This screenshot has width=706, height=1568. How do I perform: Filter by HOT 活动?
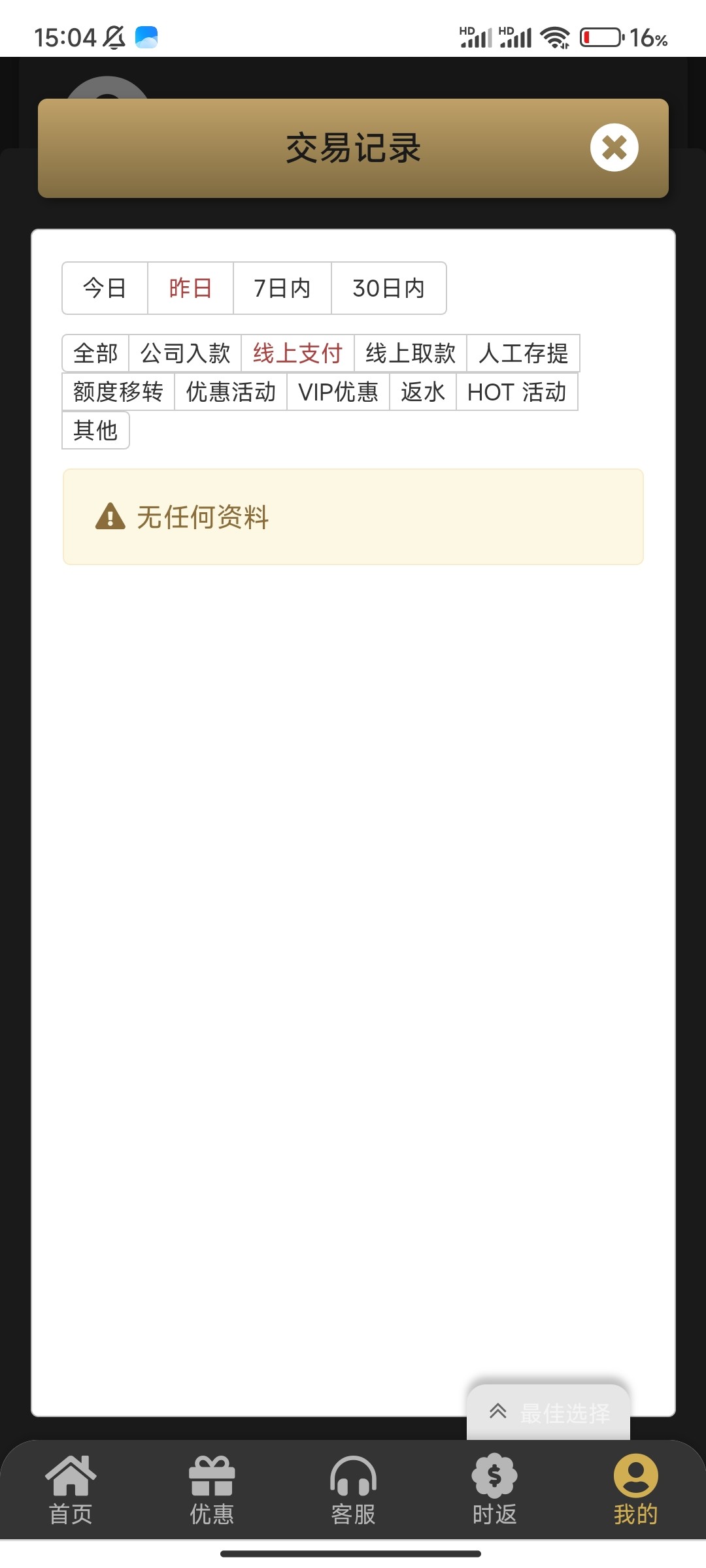click(x=516, y=392)
